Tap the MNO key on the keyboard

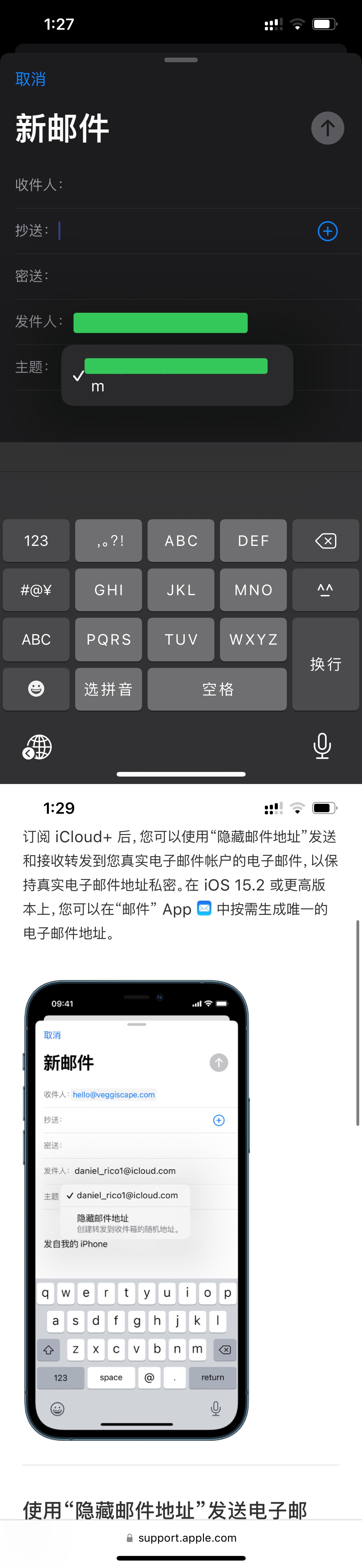click(253, 590)
